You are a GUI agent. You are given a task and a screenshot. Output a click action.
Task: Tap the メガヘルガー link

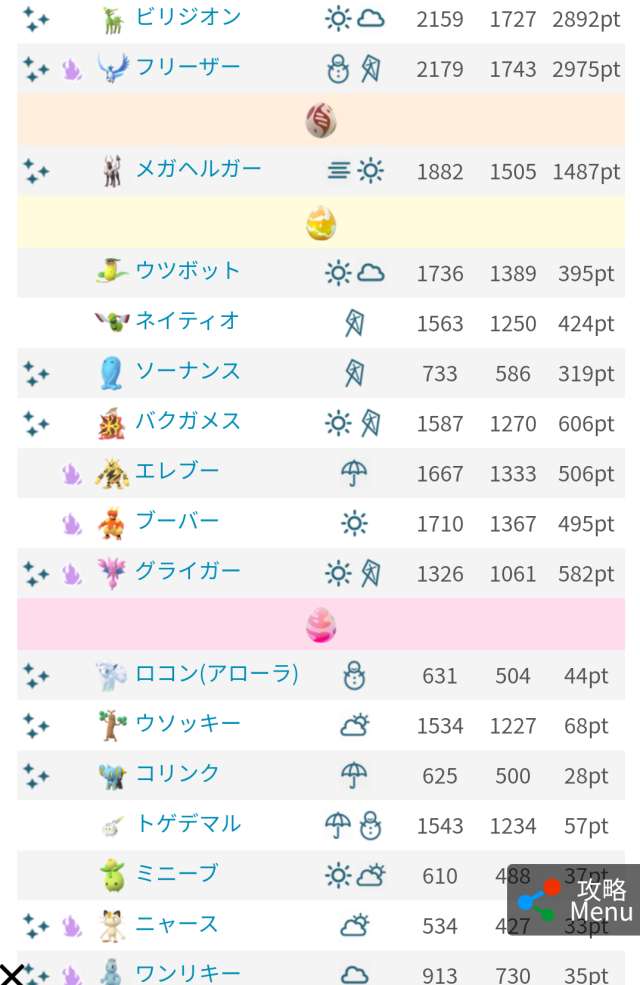click(x=198, y=170)
